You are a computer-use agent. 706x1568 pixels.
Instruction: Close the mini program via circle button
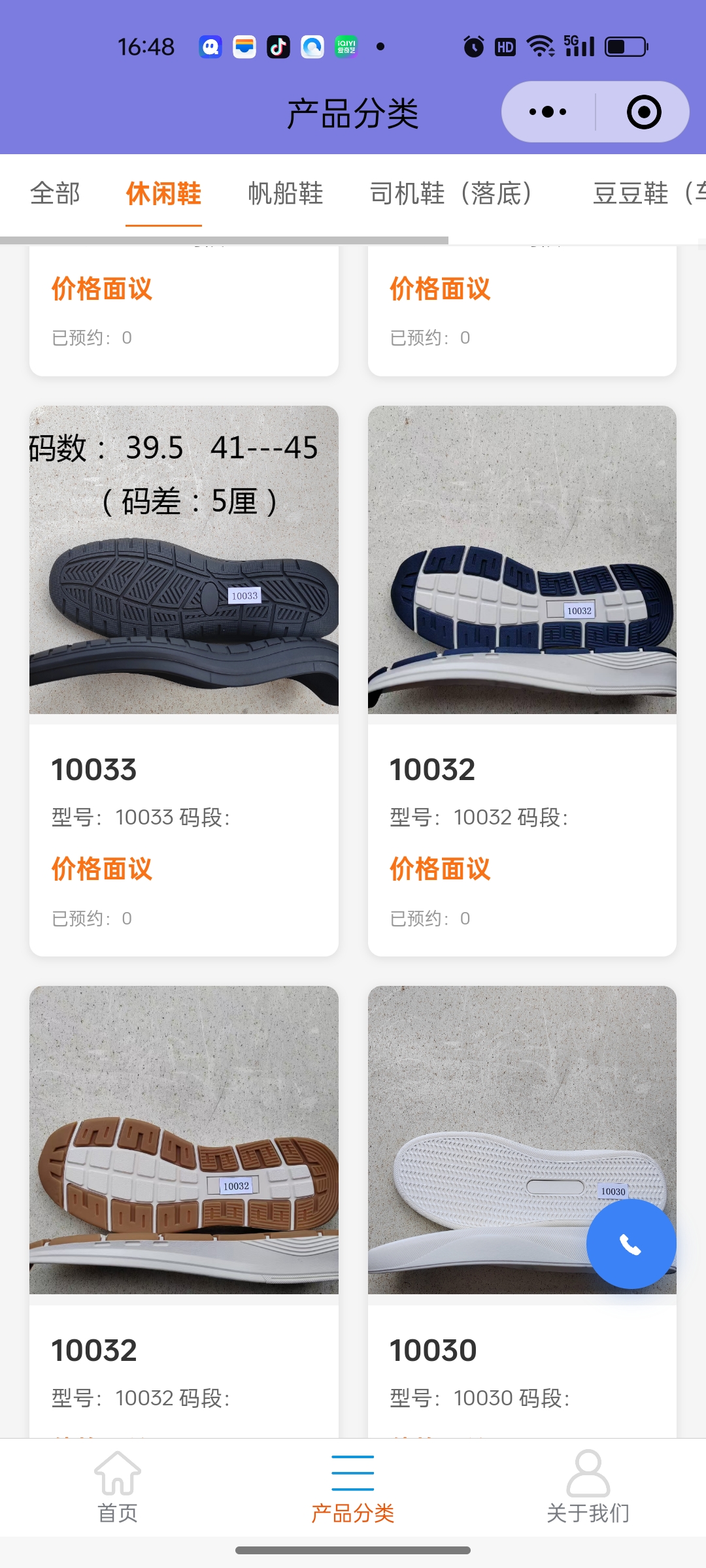click(x=643, y=112)
